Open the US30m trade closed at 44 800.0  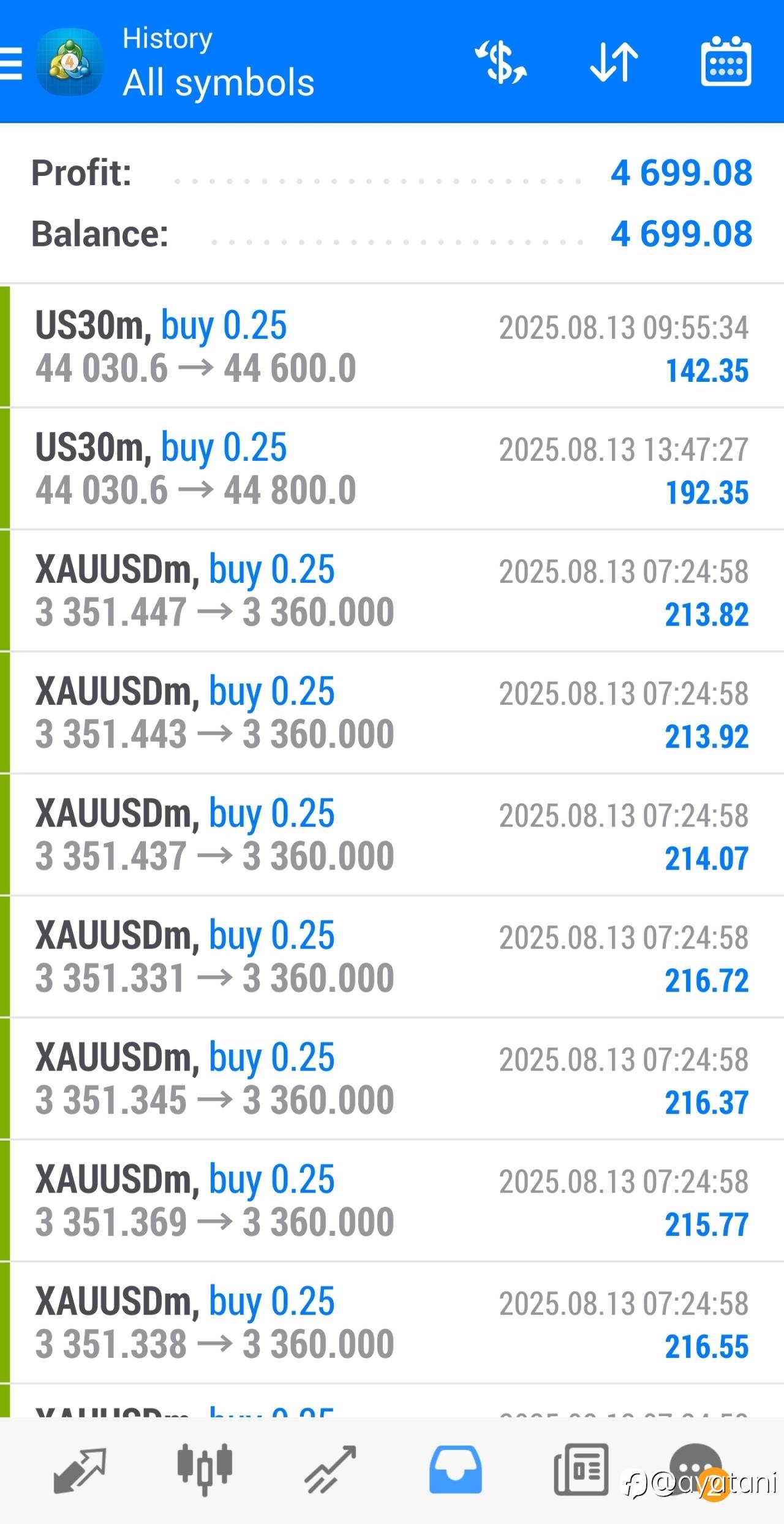click(x=392, y=469)
